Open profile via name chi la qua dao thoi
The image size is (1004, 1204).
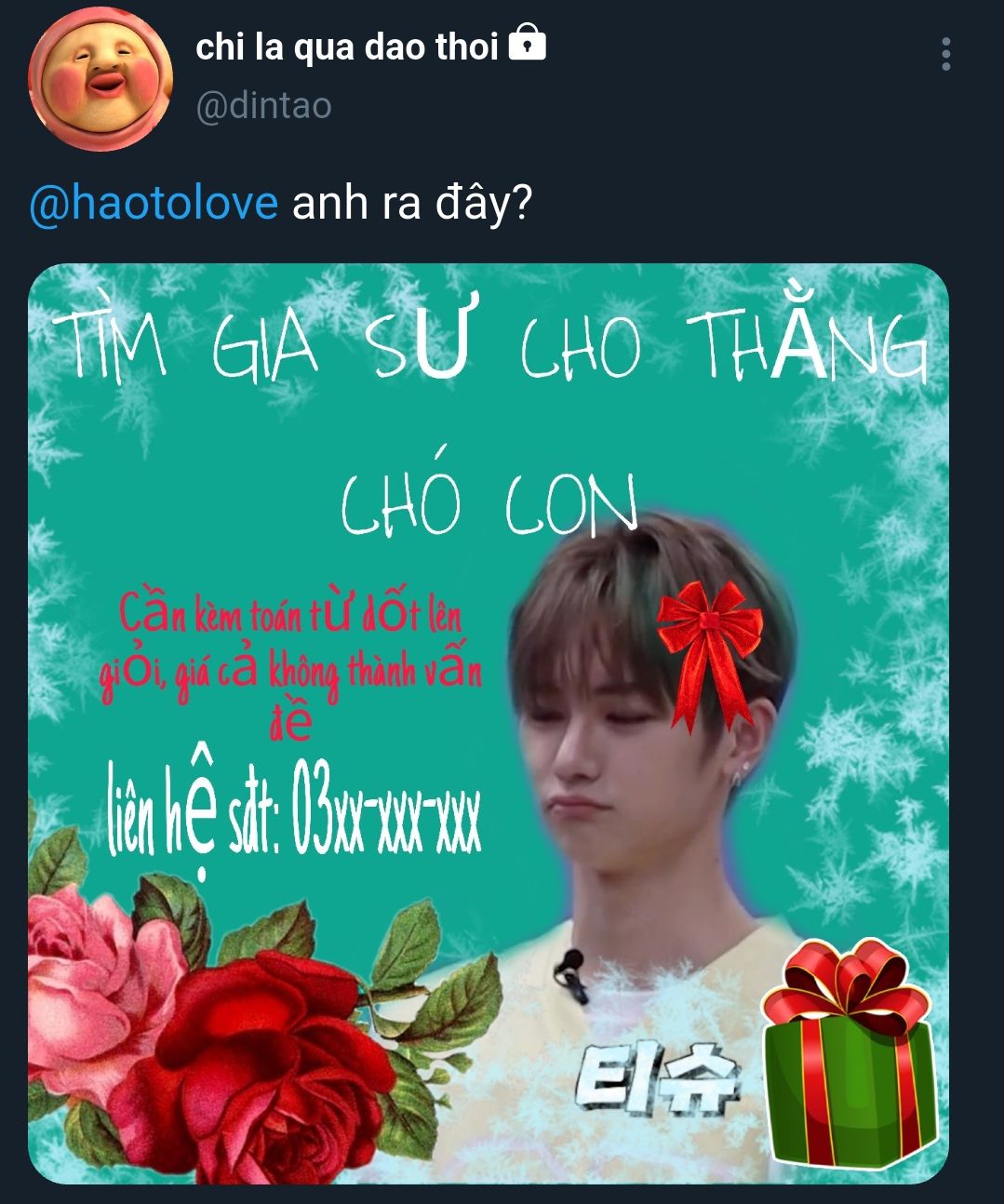347,47
